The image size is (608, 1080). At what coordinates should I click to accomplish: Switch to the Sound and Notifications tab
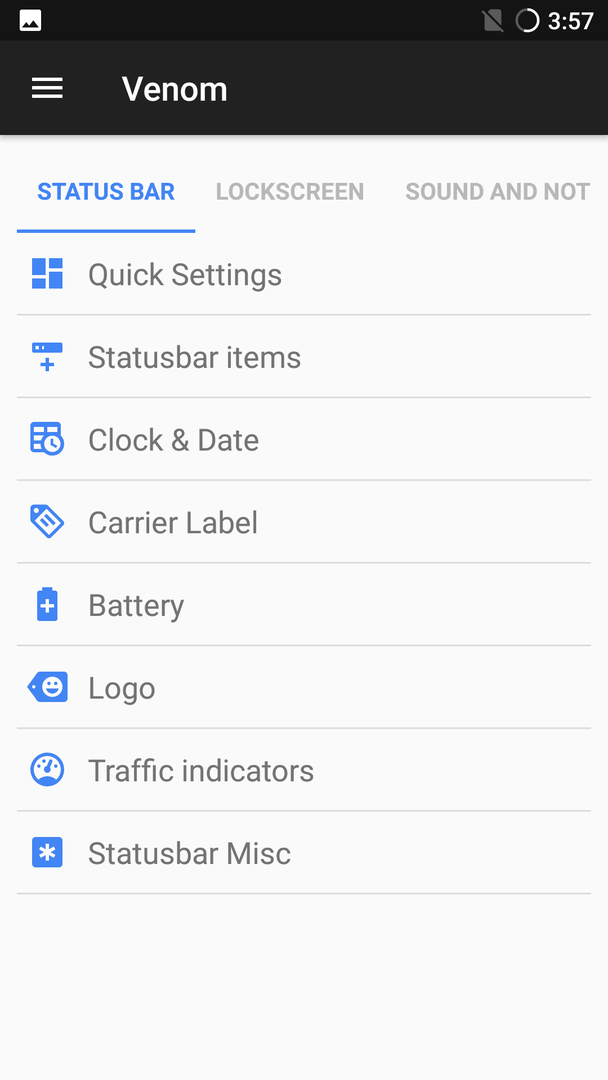click(497, 191)
